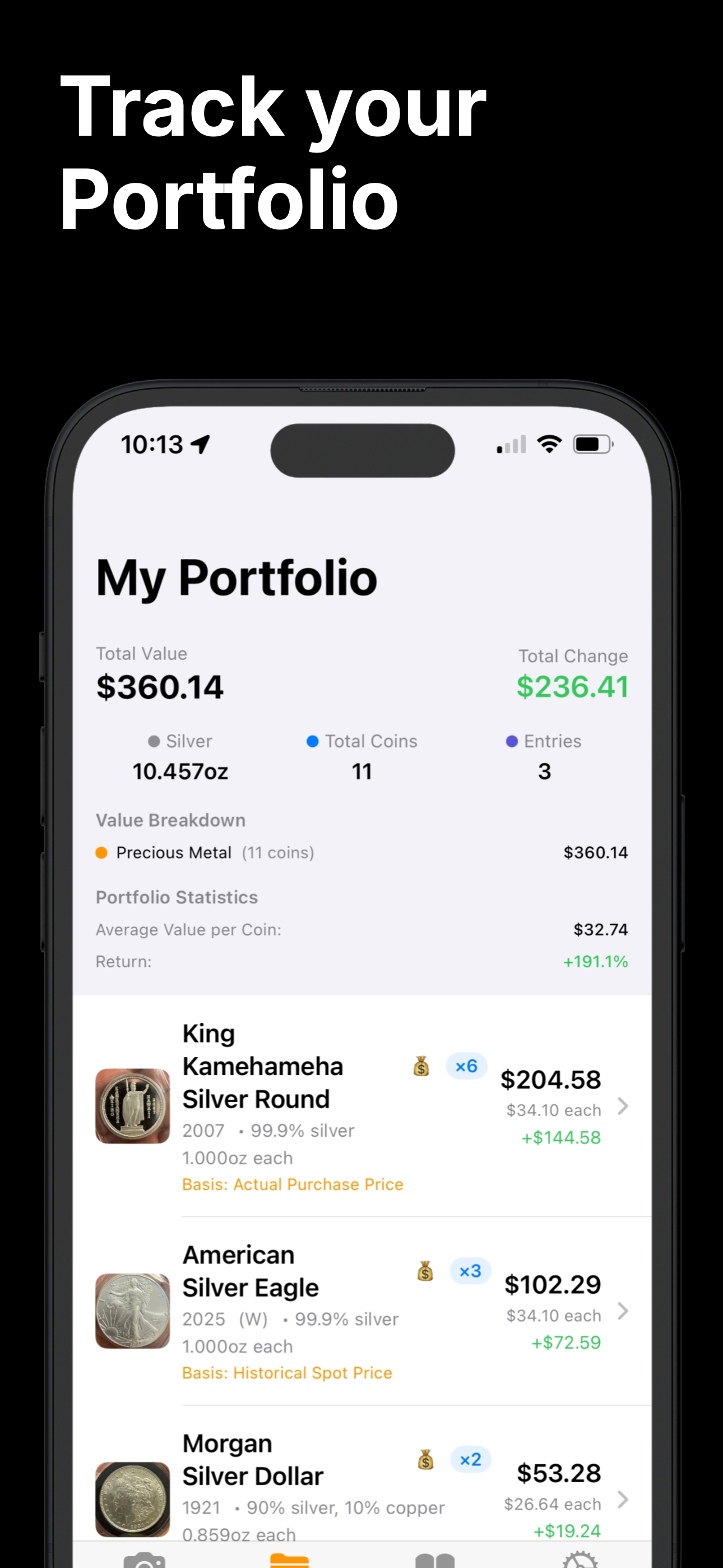The width and height of the screenshot is (723, 1568).
Task: Expand American Silver Eagle details chevron
Action: (x=623, y=1312)
